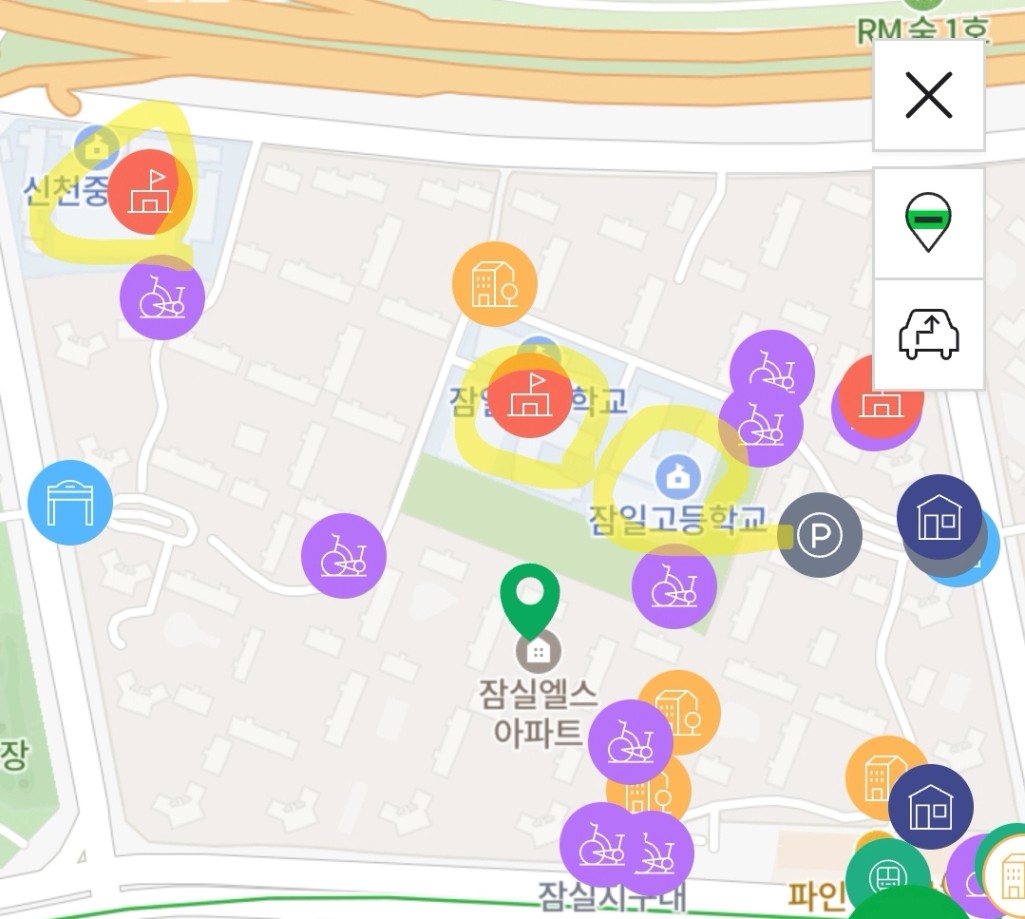Viewport: 1025px width, 919px height.
Task: Tap the bike marker below 신천중 school marker
Action: [162, 297]
